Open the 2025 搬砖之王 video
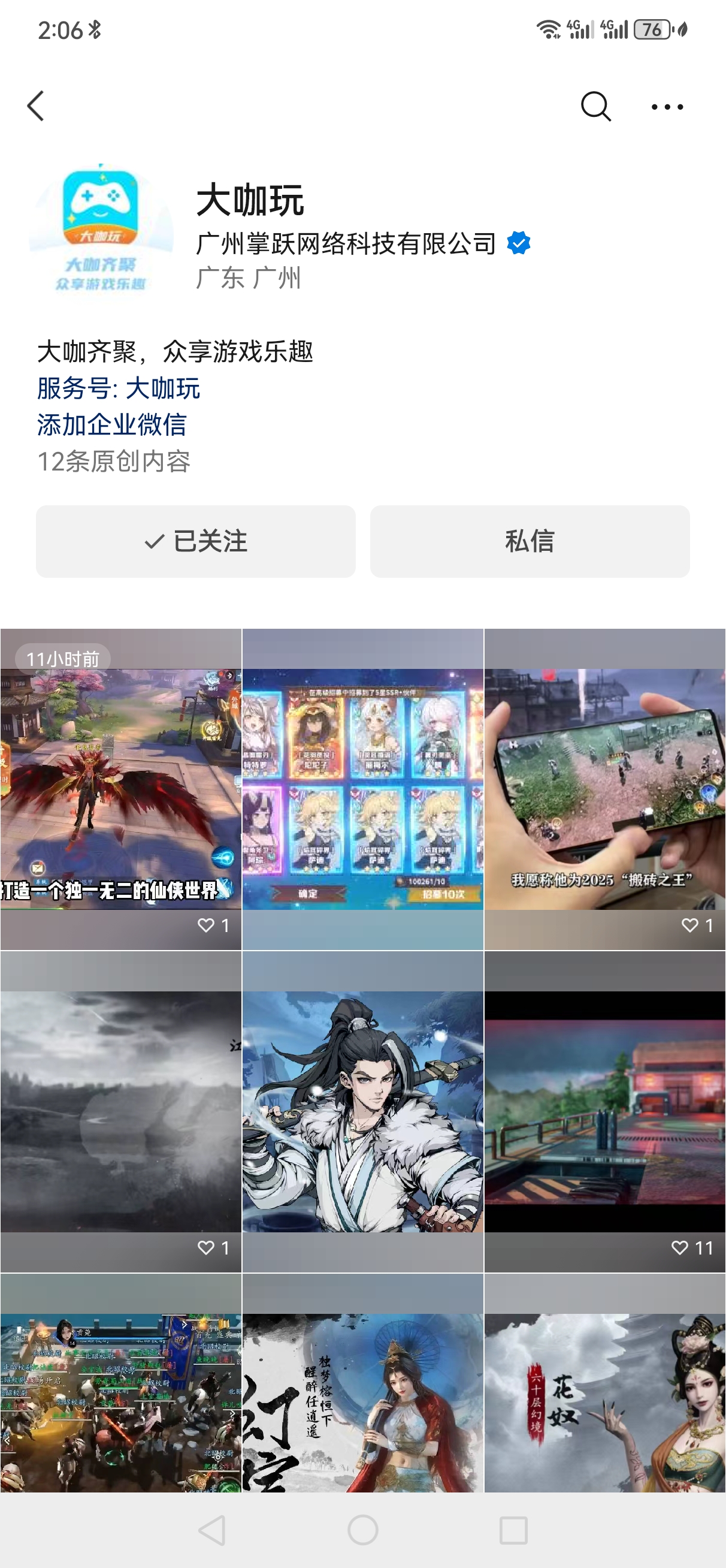The height and width of the screenshot is (1568, 726). pos(605,789)
